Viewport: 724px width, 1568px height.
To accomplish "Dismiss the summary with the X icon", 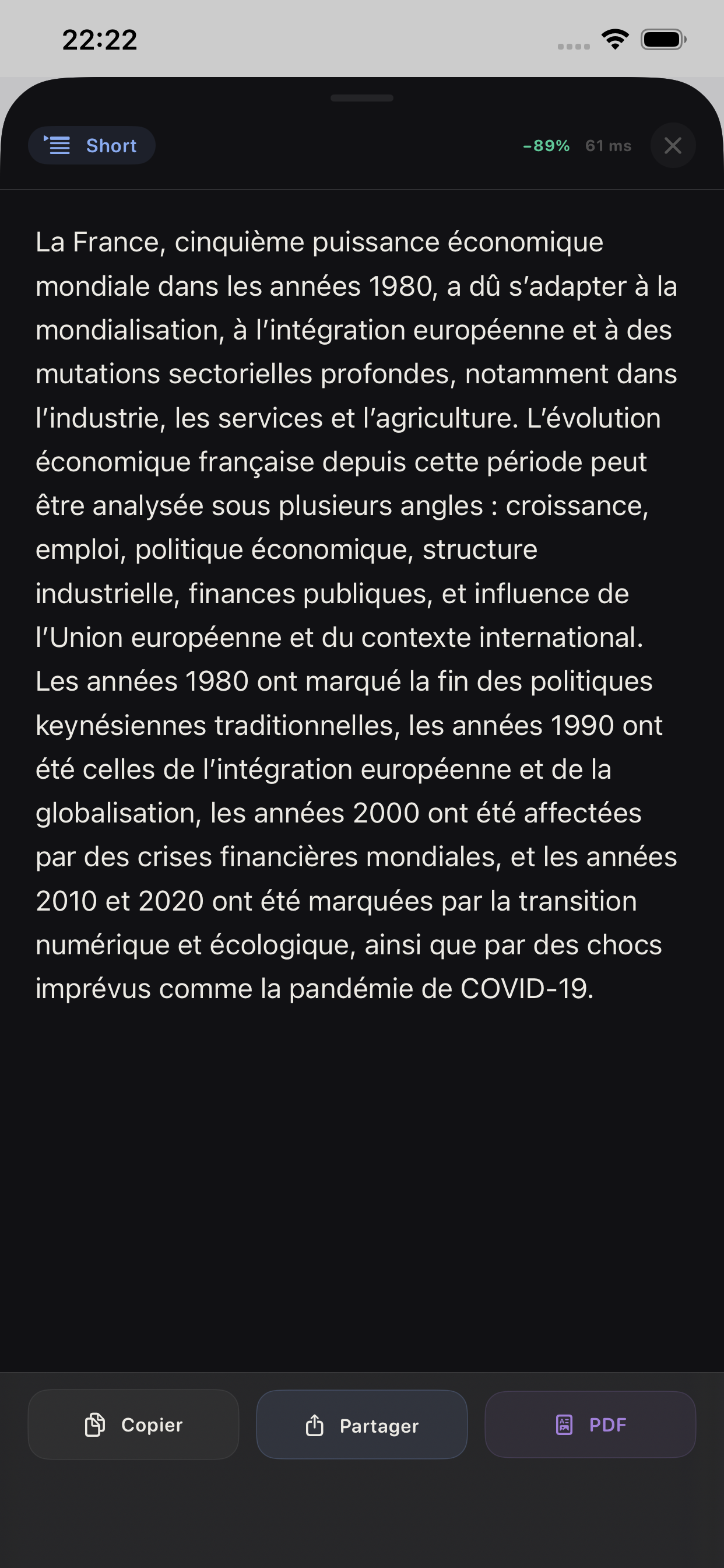I will pyautogui.click(x=673, y=145).
